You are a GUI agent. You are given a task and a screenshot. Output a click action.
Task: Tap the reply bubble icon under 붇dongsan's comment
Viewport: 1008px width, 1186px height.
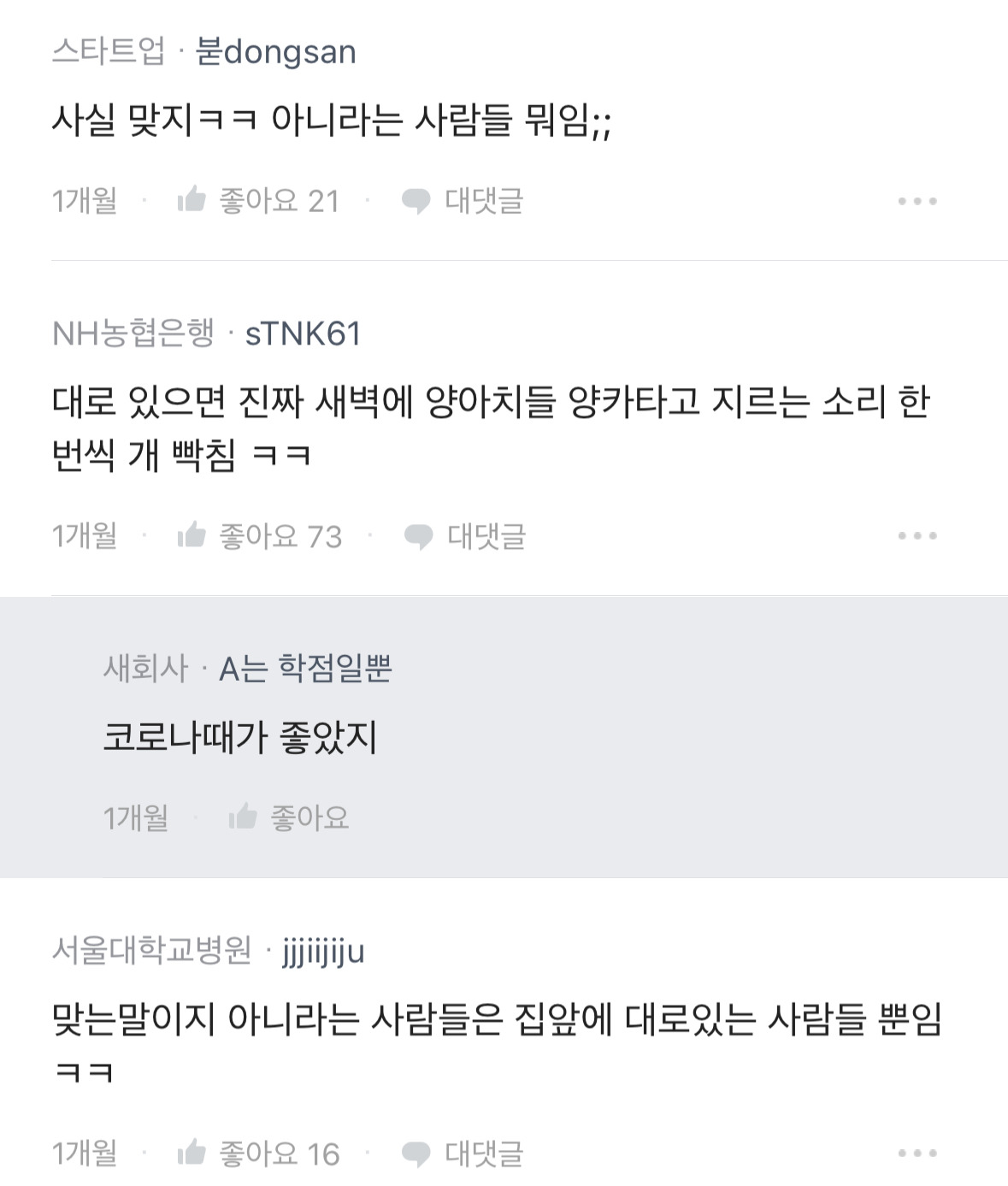click(416, 198)
